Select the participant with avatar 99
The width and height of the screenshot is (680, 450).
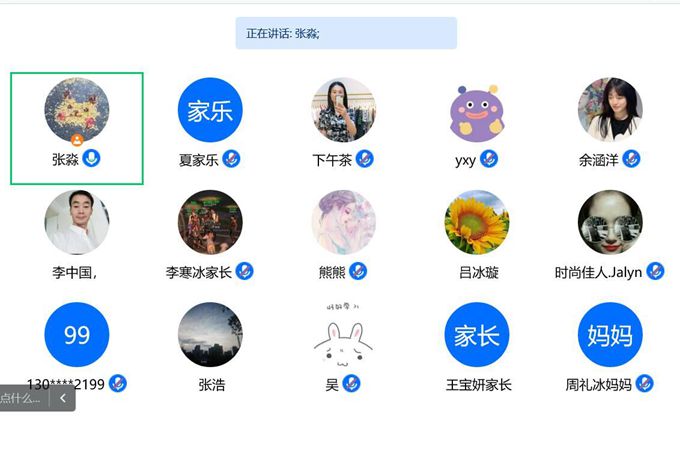[x=77, y=335]
